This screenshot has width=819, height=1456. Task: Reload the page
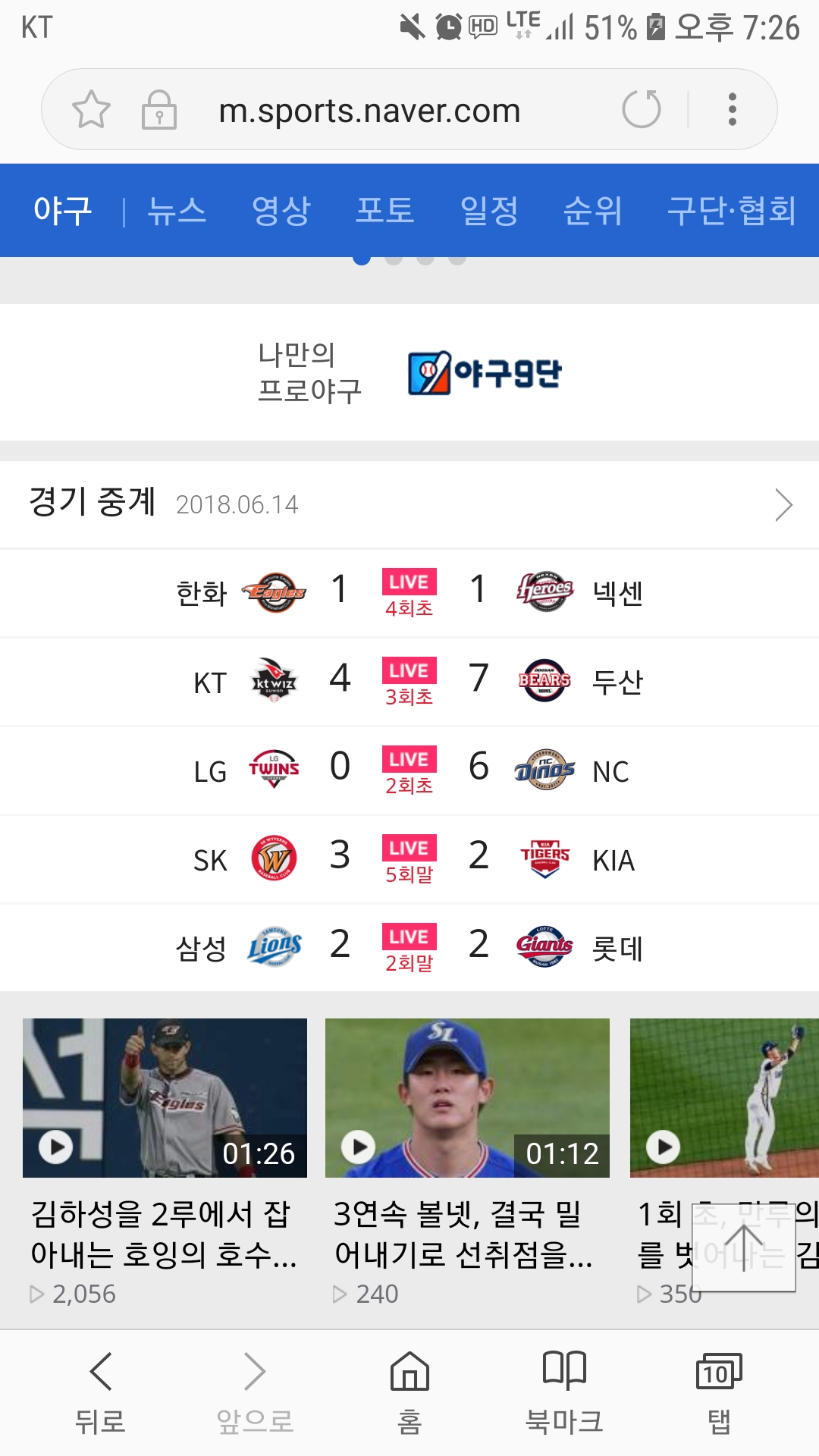point(642,109)
